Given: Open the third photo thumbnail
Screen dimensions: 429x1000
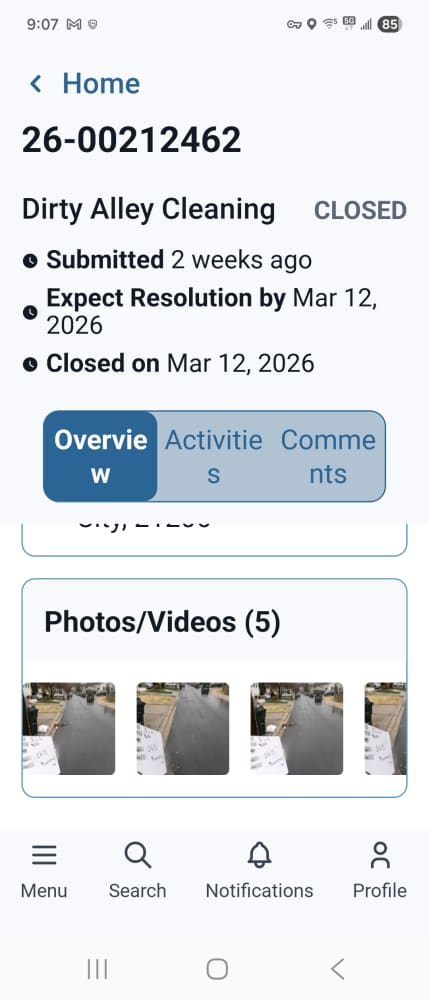Looking at the screenshot, I should [x=296, y=728].
